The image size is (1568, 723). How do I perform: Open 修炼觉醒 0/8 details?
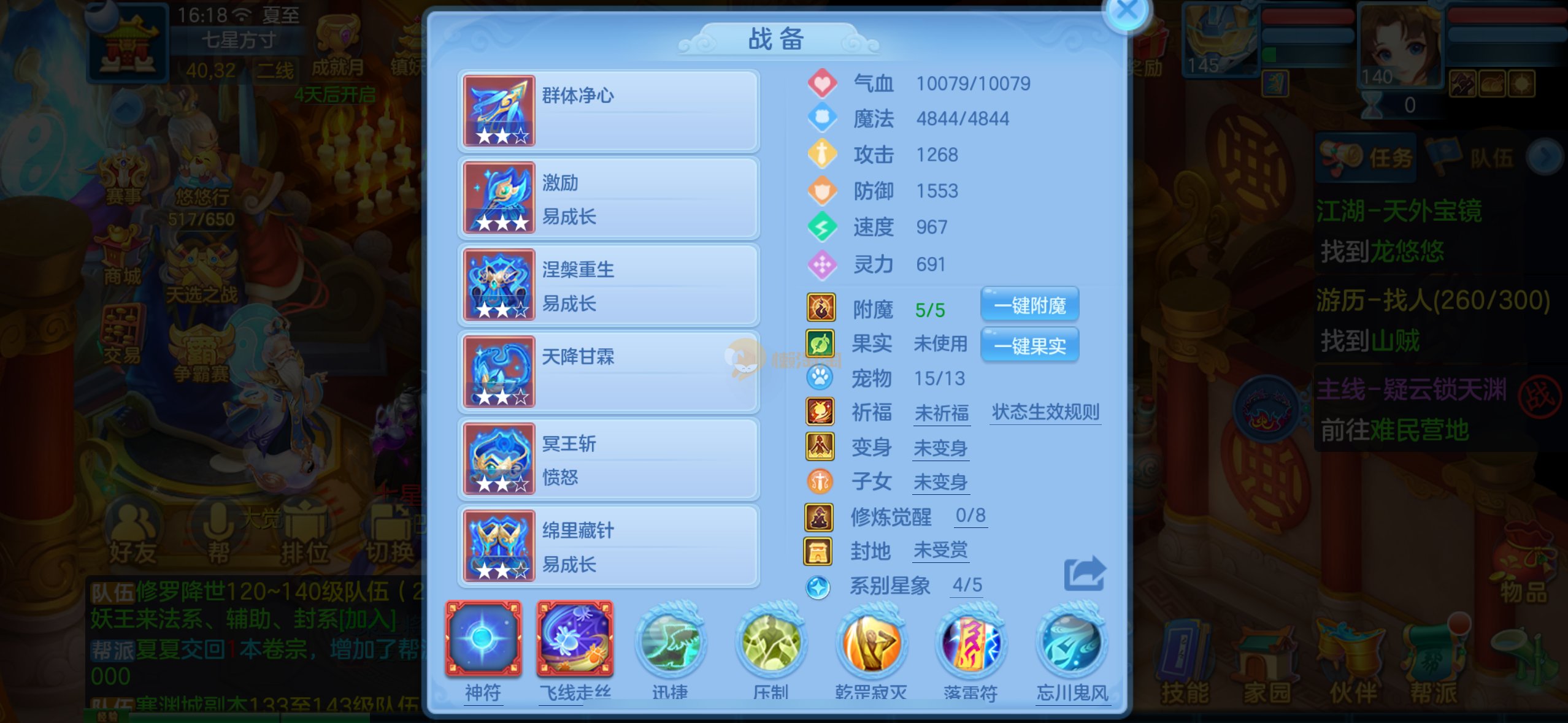[970, 516]
